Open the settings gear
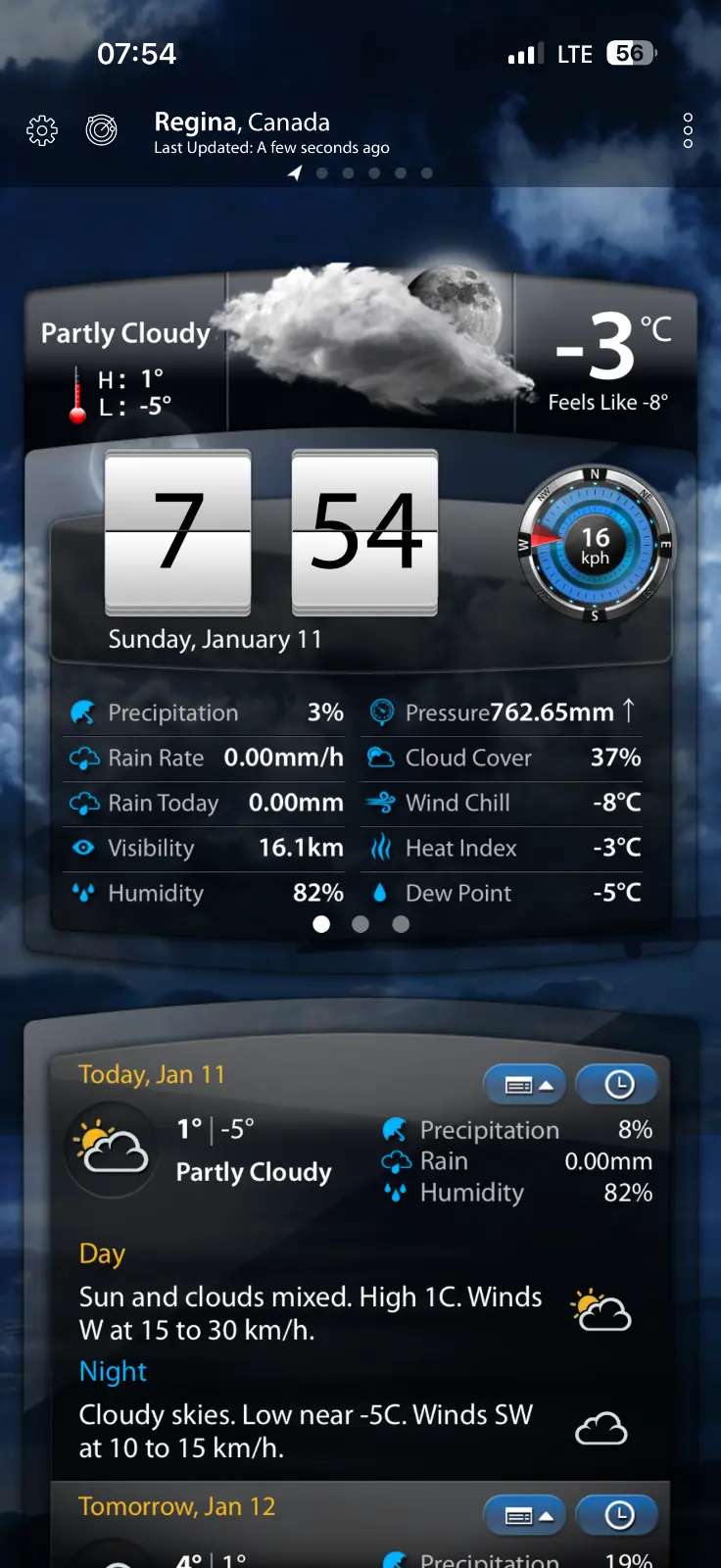This screenshot has width=721, height=1568. (x=42, y=130)
